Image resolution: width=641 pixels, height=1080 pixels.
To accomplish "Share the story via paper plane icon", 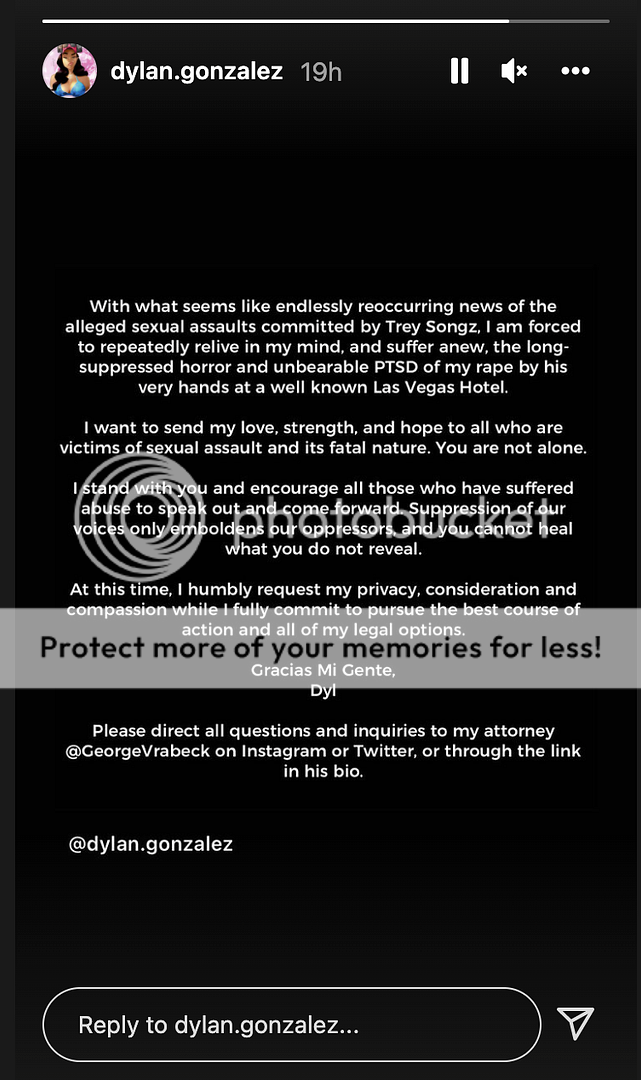I will [576, 1023].
